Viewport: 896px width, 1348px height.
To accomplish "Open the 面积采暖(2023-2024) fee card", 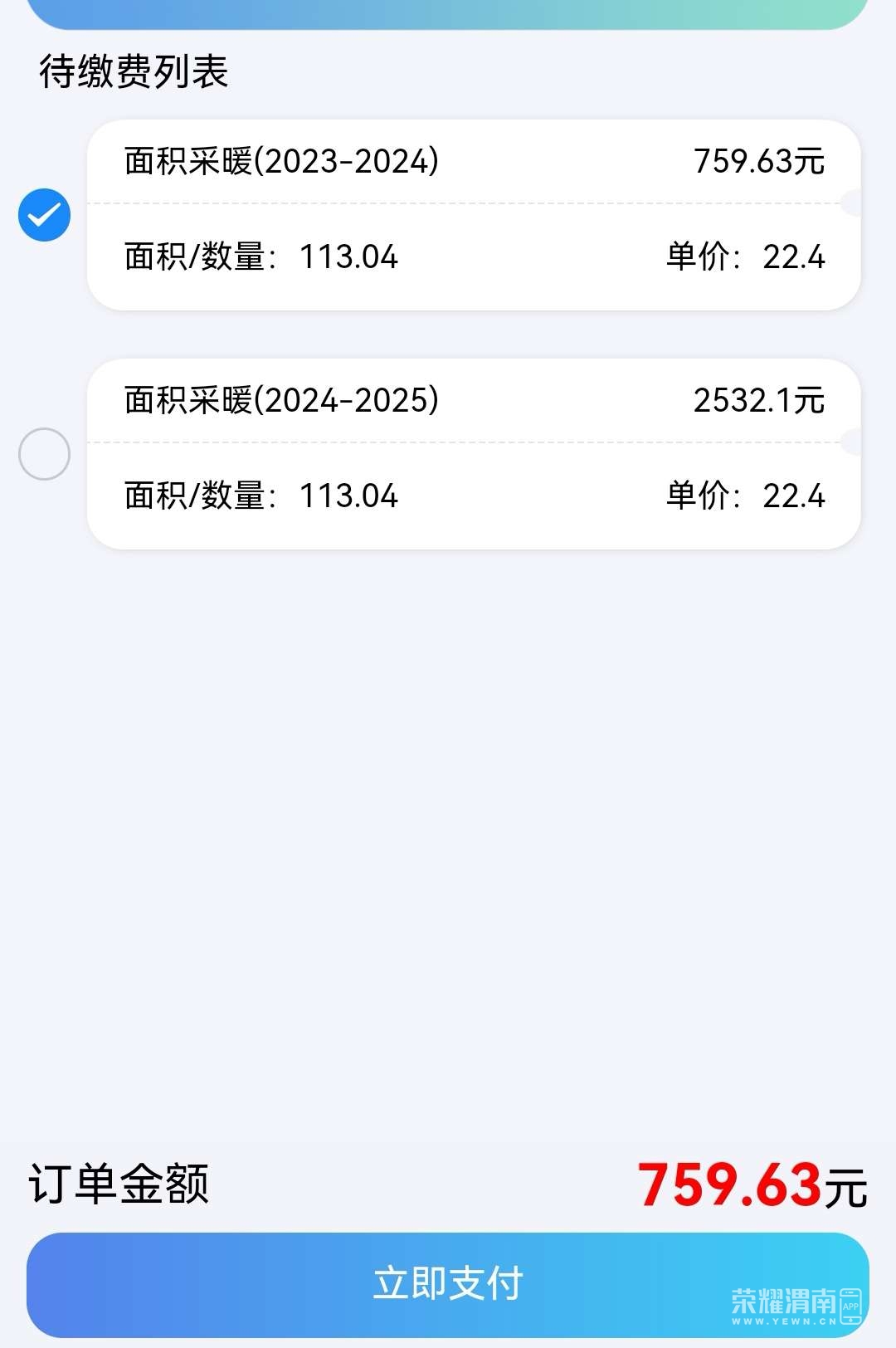I will pyautogui.click(x=473, y=215).
